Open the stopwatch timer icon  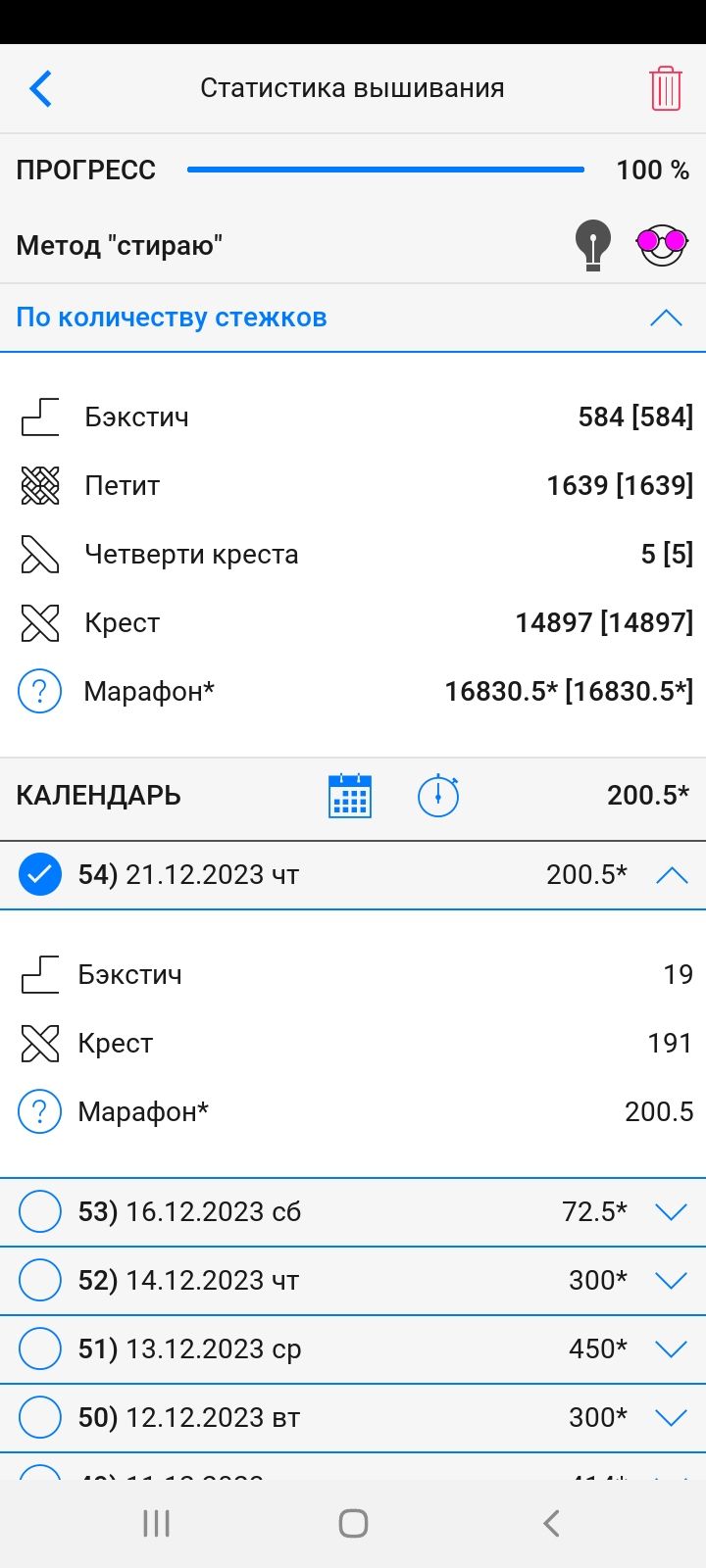[x=438, y=795]
